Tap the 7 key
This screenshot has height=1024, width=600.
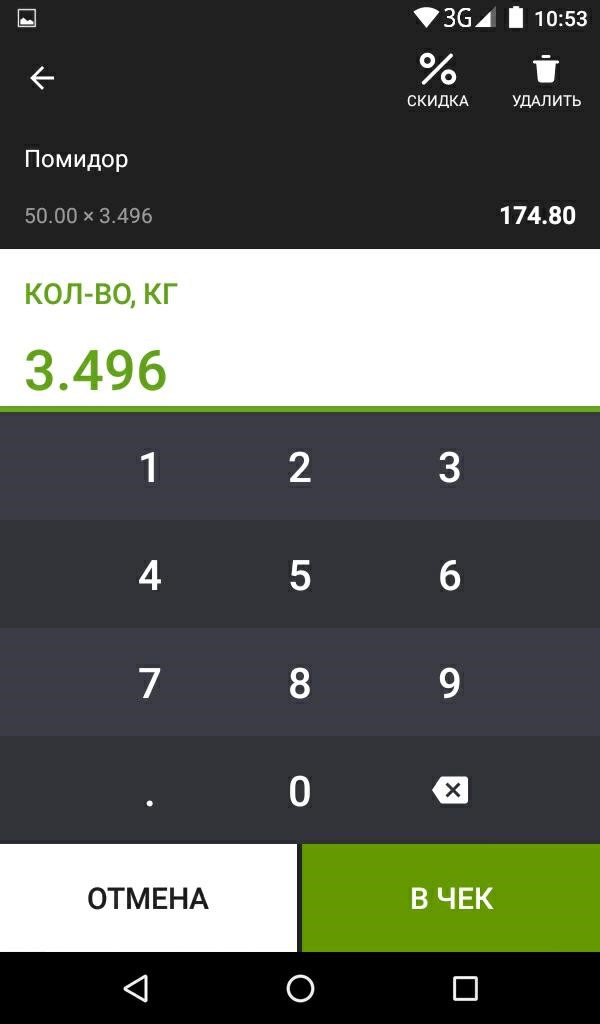point(149,683)
